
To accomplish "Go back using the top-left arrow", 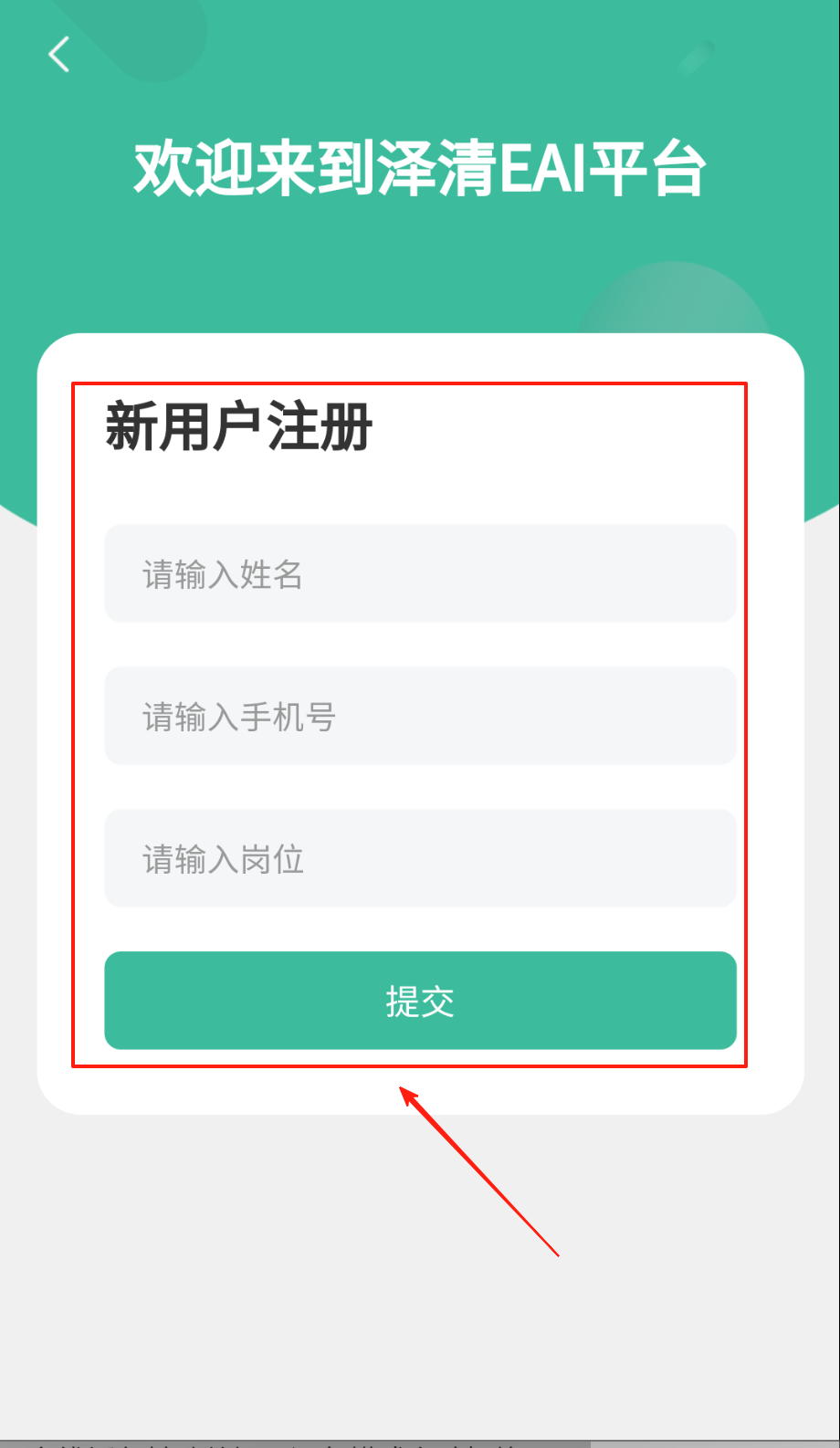I will tap(59, 55).
